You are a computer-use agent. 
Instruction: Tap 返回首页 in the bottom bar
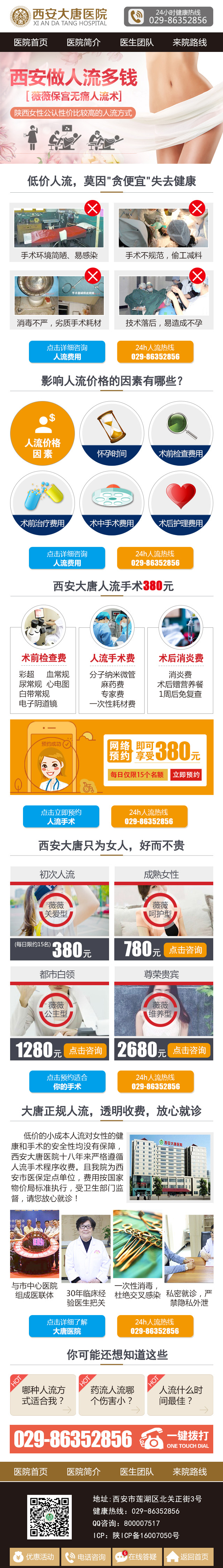tap(190, 1556)
